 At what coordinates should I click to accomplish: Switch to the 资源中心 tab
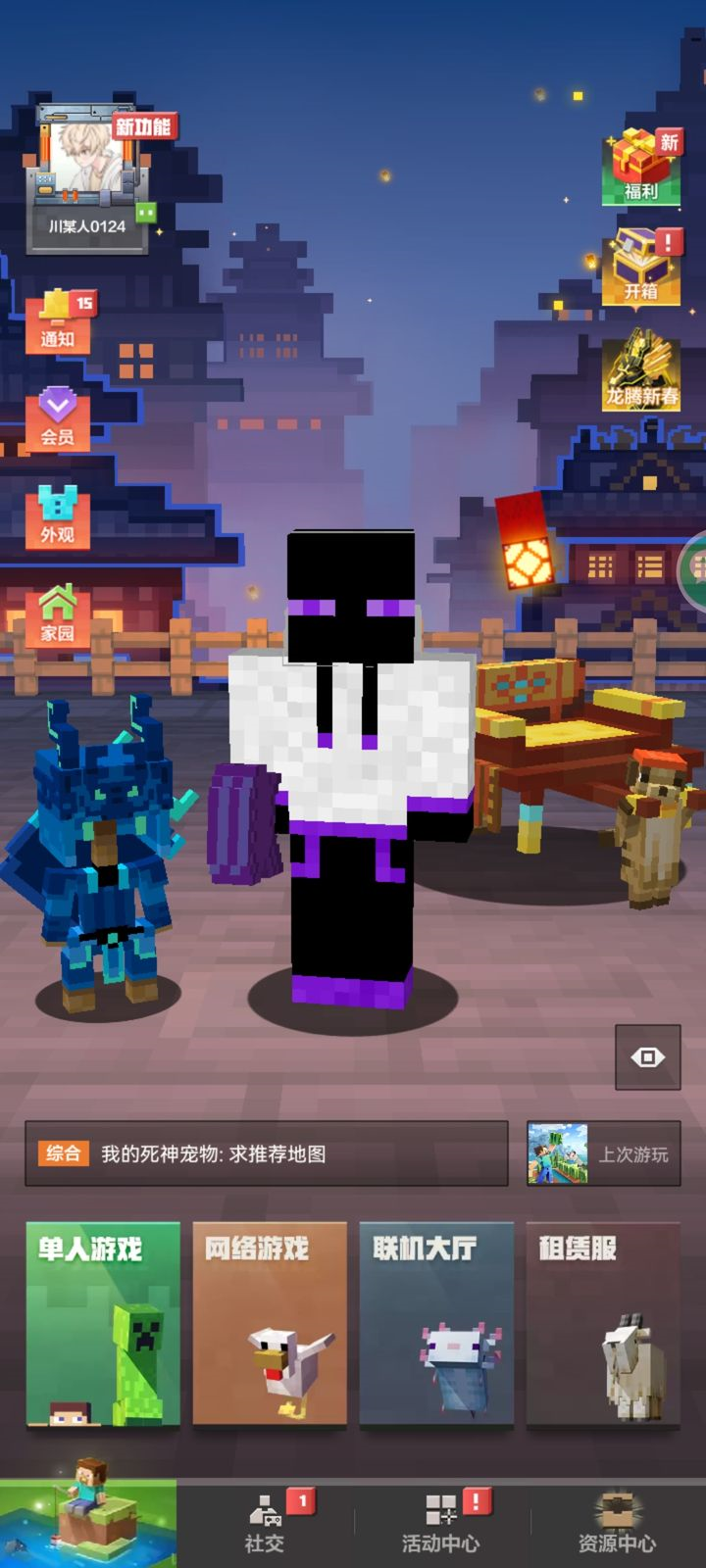618,1524
